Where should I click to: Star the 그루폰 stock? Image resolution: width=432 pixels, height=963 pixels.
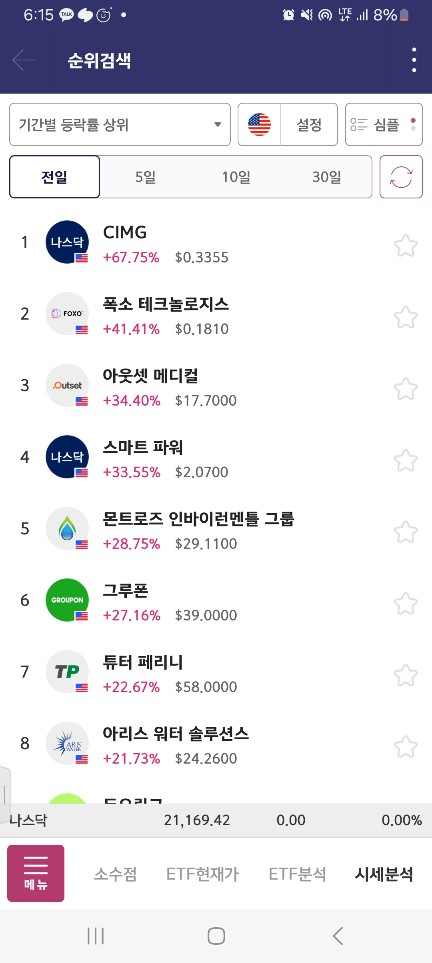[x=406, y=603]
